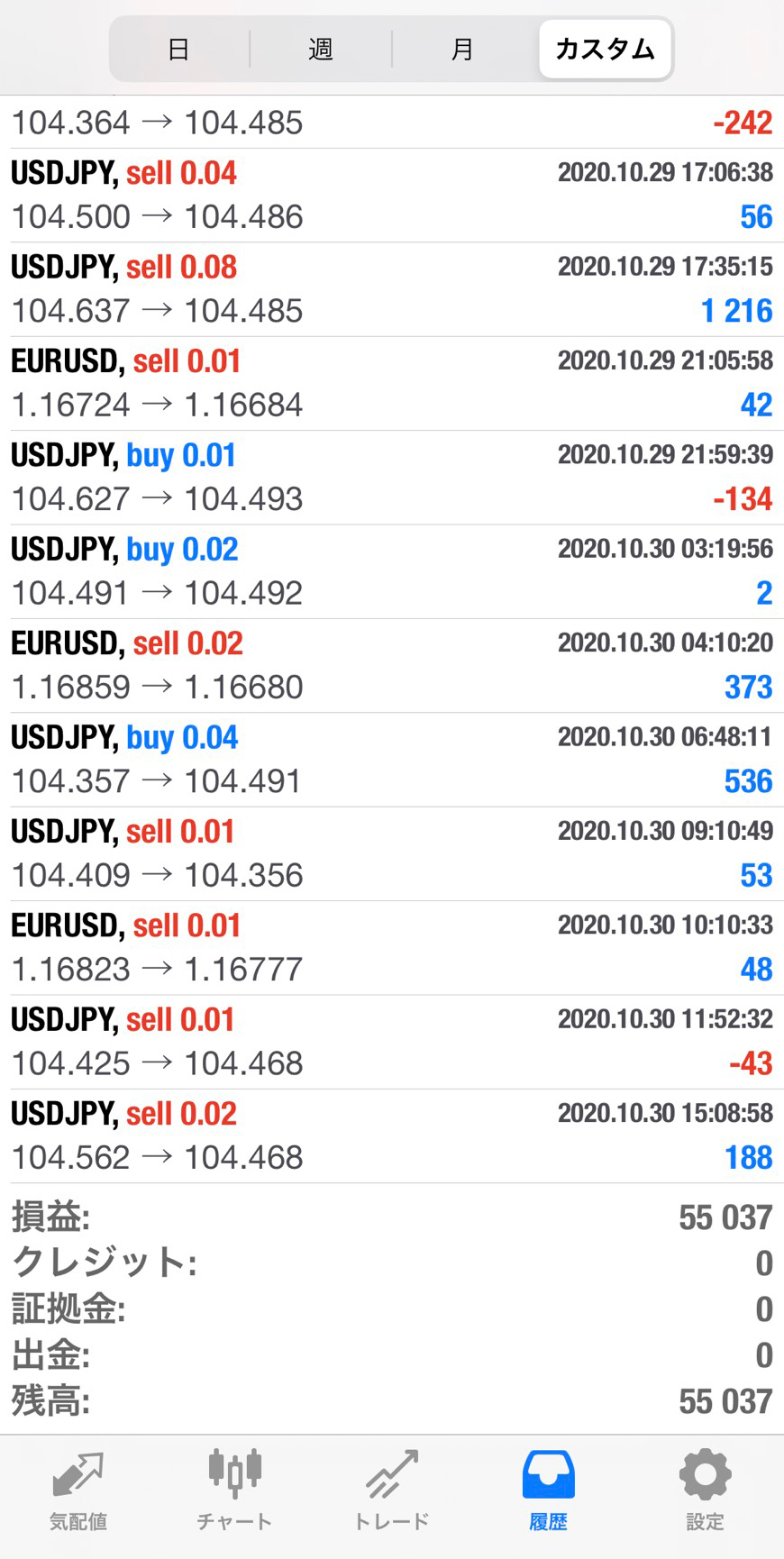Open the 気配値 quotes tab
784x1559 pixels.
(78, 1491)
